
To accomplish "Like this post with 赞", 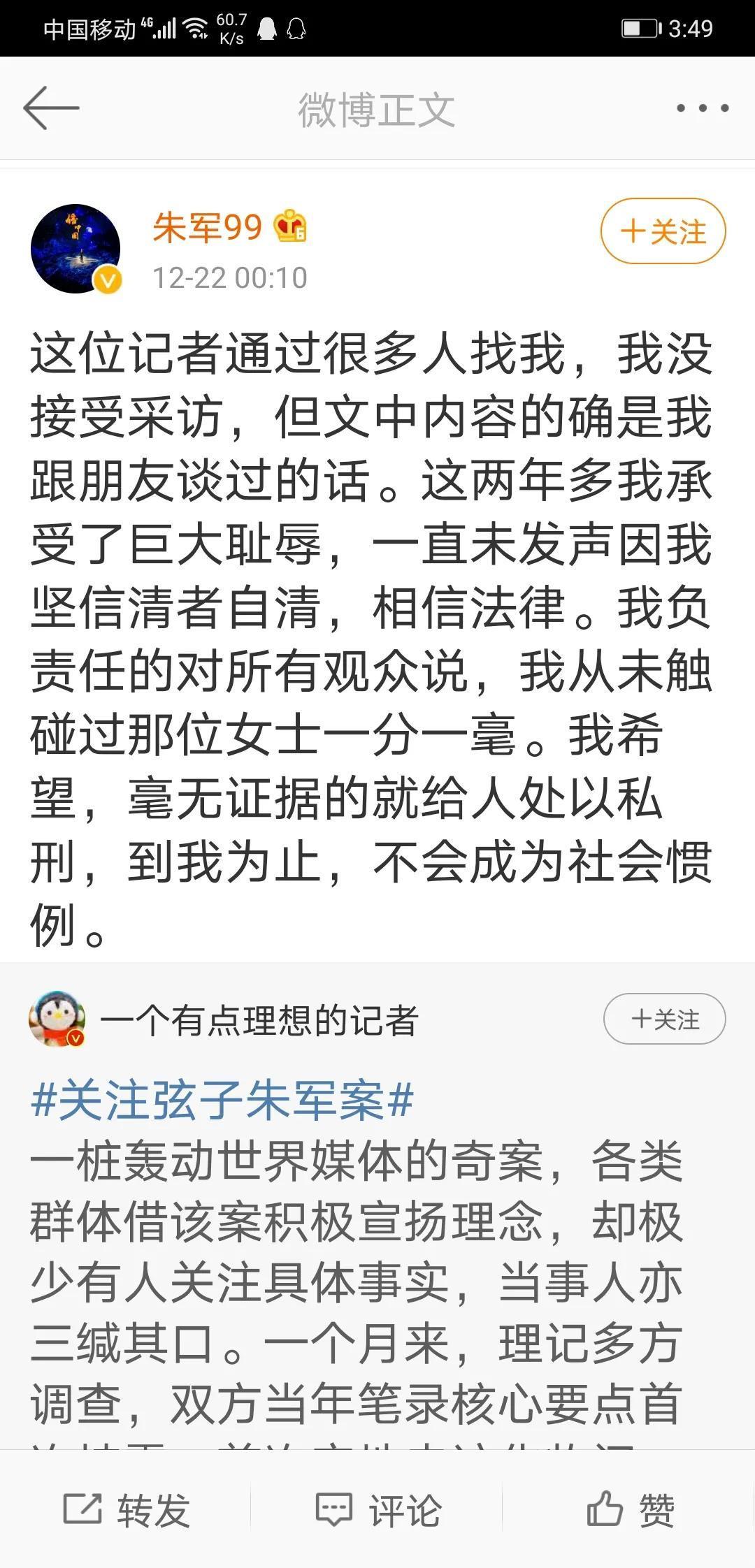I will [x=630, y=1511].
